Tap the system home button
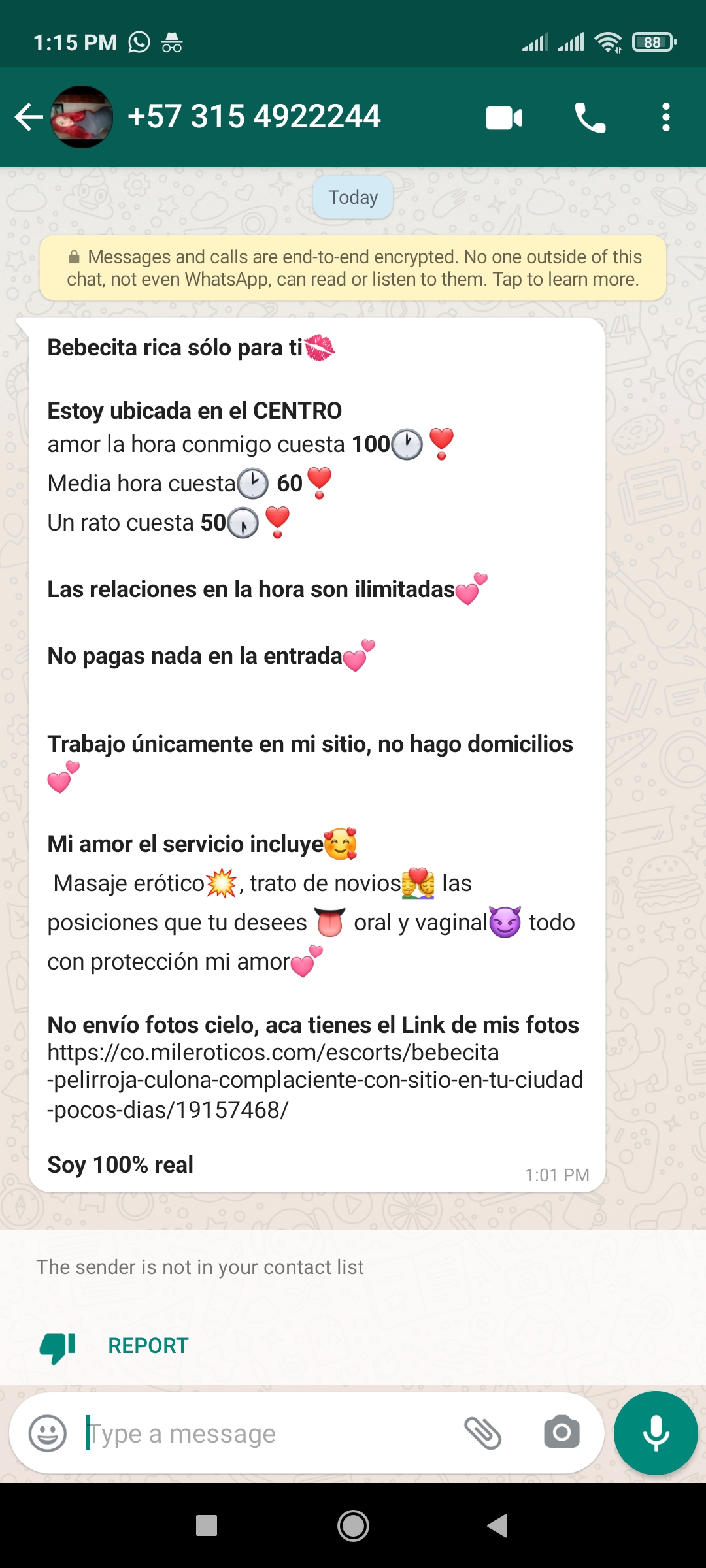Viewport: 706px width, 1568px height. [x=353, y=1526]
